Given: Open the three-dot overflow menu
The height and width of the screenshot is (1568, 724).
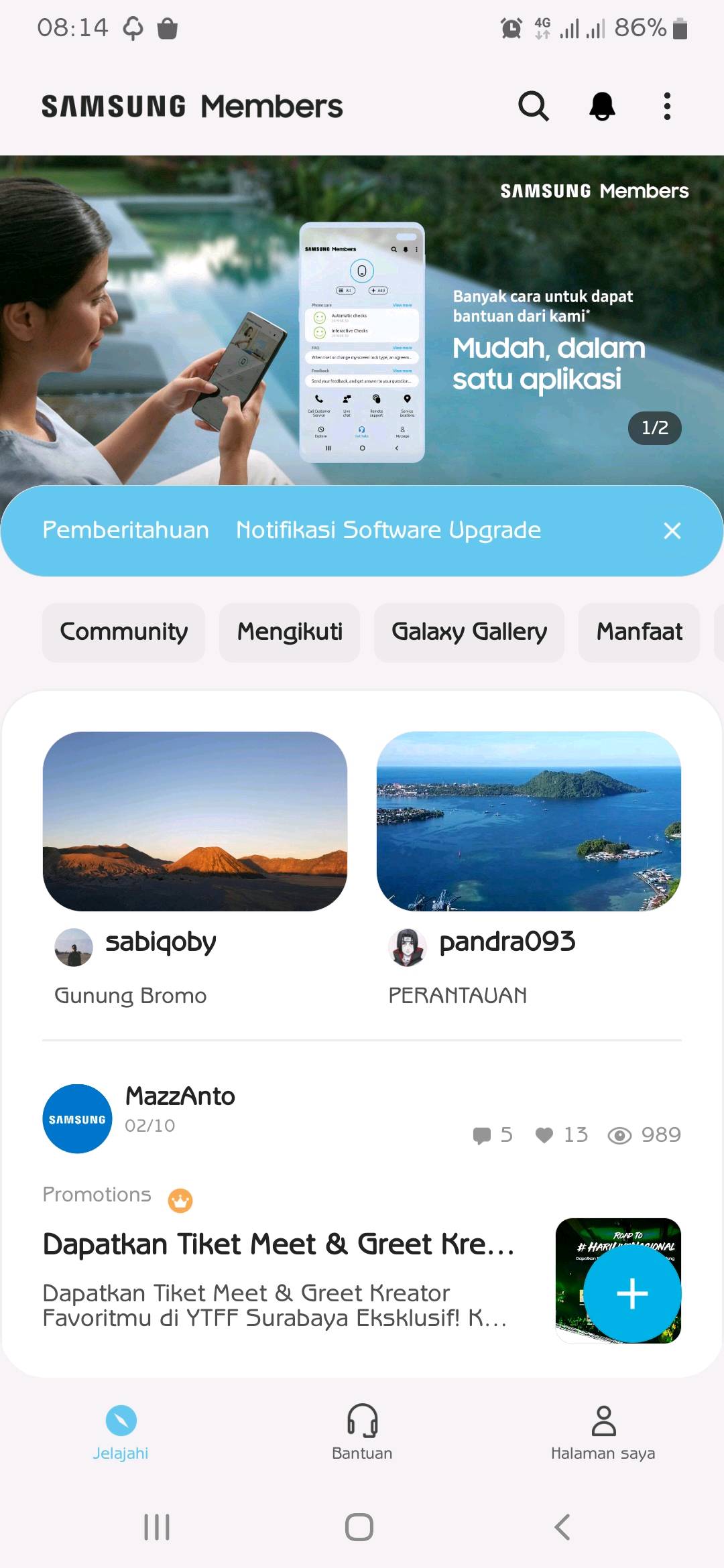Looking at the screenshot, I should (667, 106).
